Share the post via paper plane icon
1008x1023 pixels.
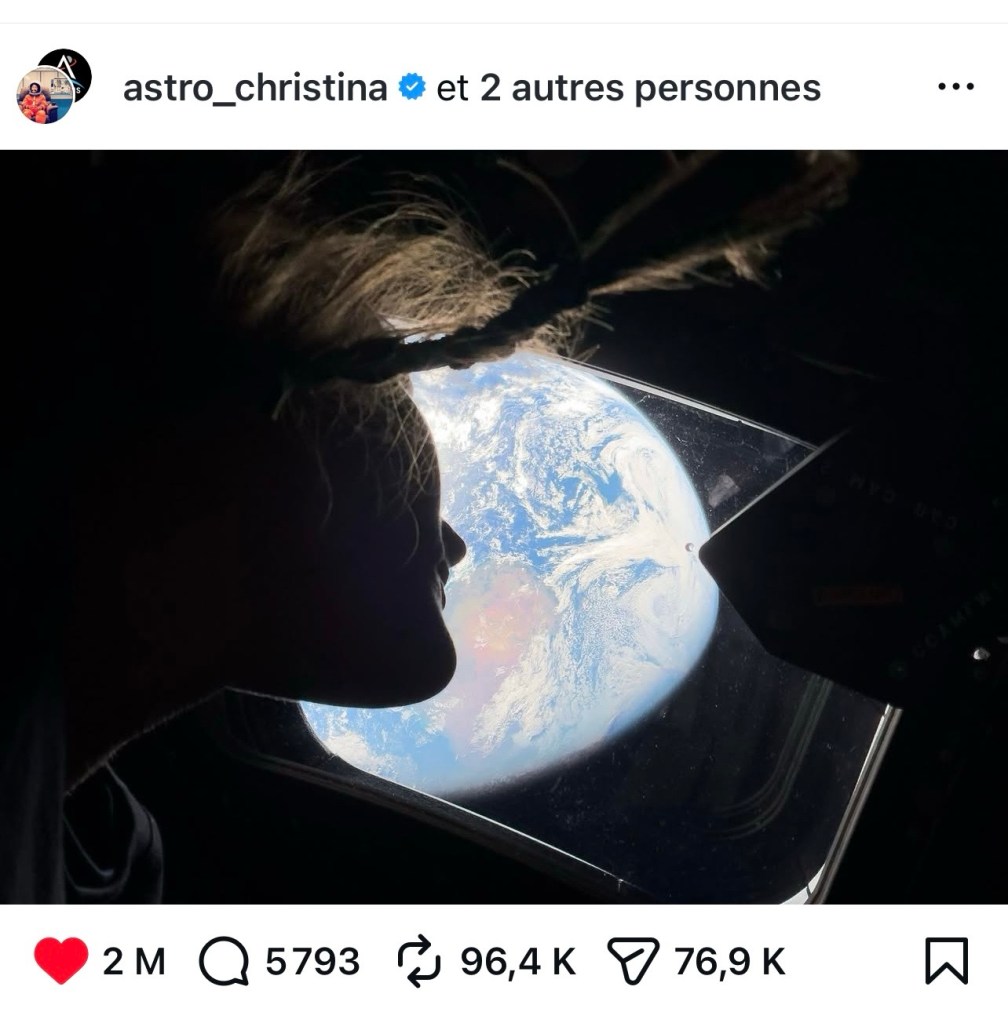(634, 962)
